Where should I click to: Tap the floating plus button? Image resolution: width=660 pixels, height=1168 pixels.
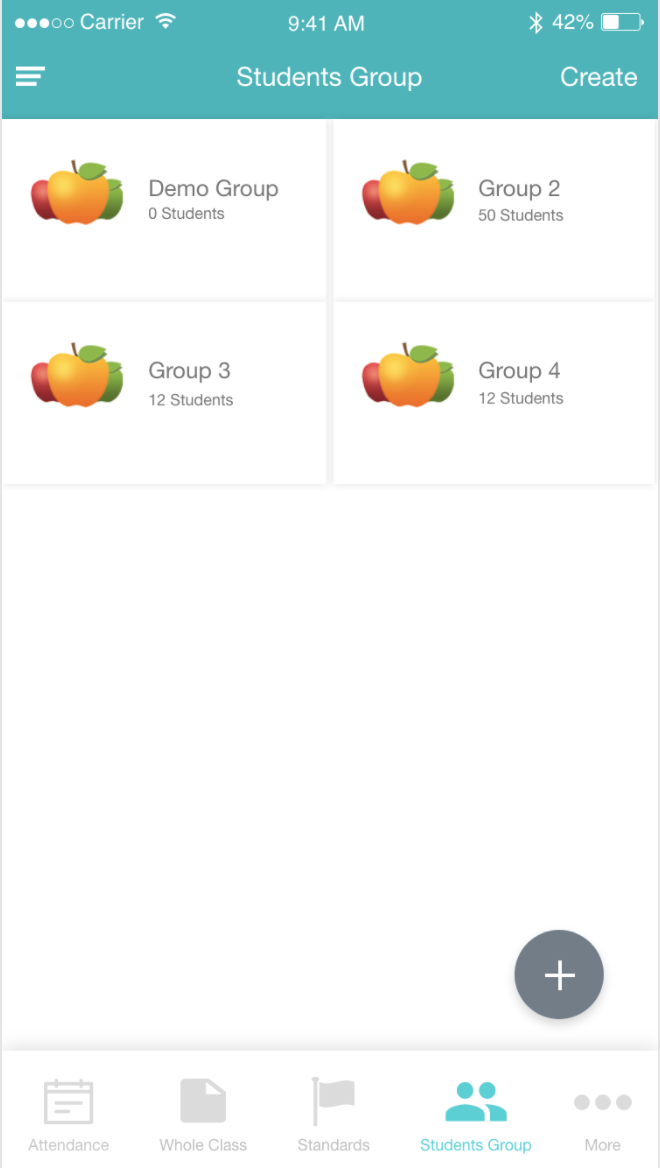559,975
